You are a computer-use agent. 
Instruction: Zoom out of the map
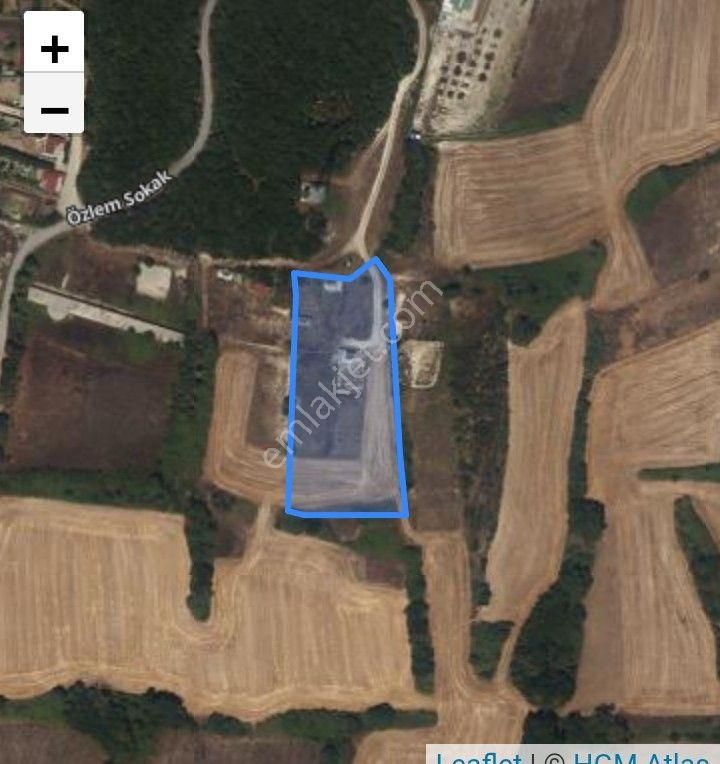tap(54, 108)
